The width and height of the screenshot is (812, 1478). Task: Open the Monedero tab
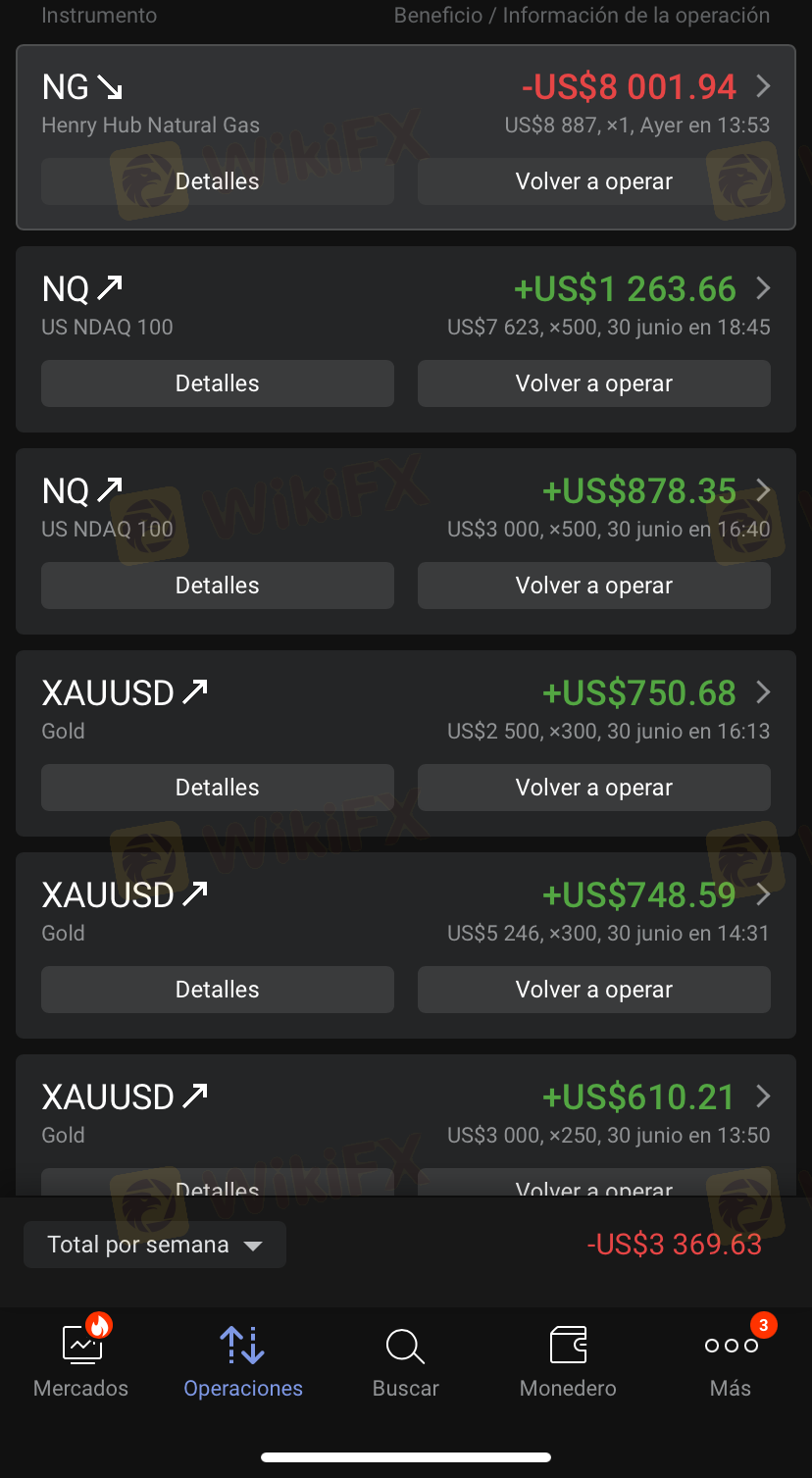point(568,1360)
